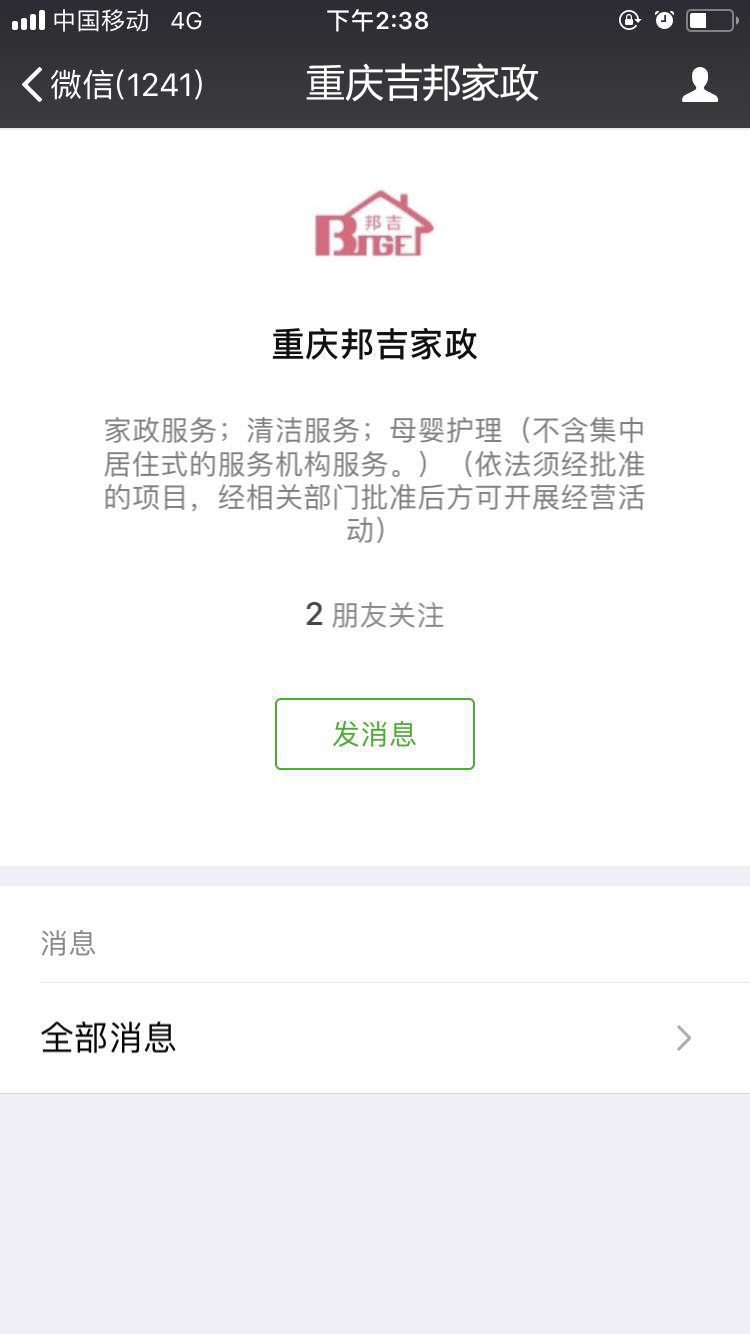The height and width of the screenshot is (1334, 750).
Task: Open 全部消息 row
Action: (x=374, y=1038)
